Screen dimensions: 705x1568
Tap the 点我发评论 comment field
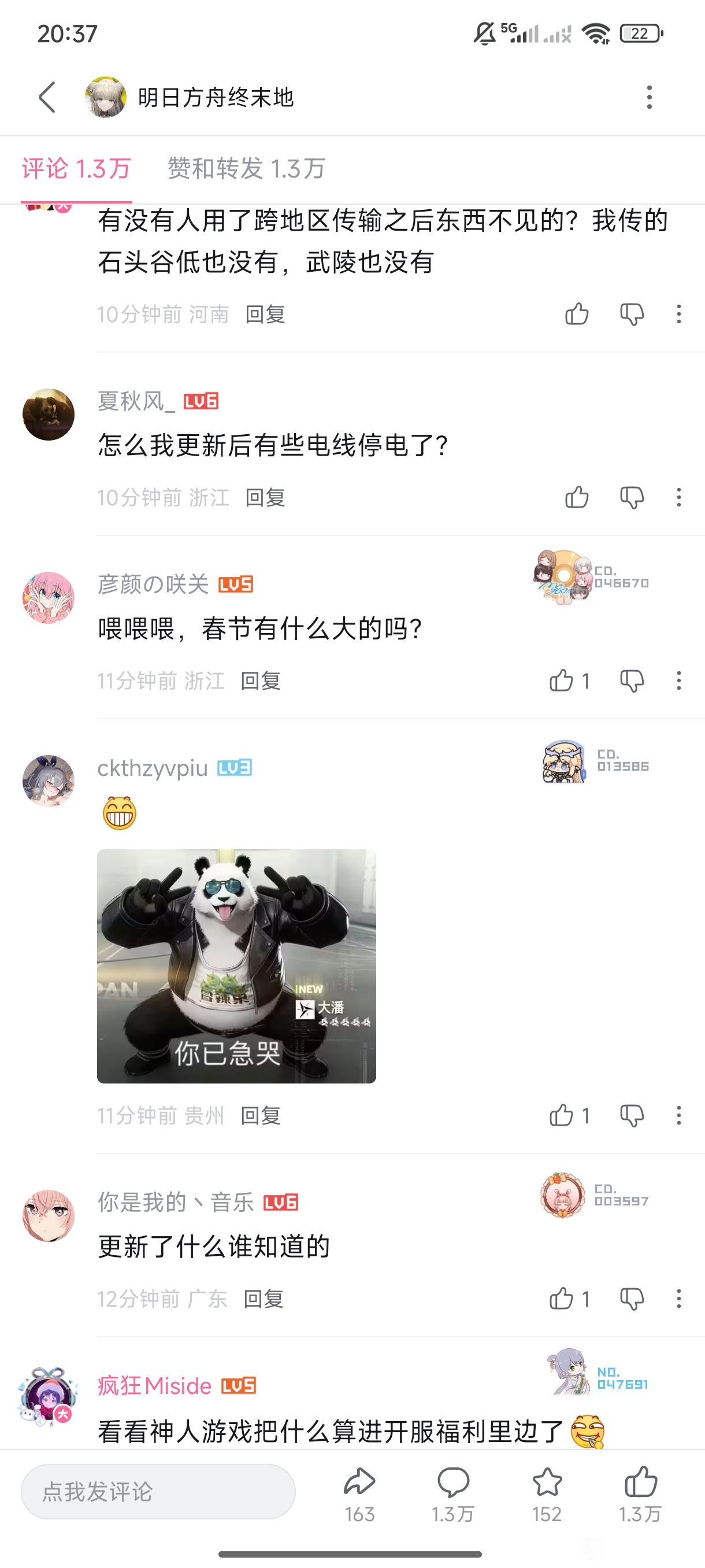coord(158,1491)
